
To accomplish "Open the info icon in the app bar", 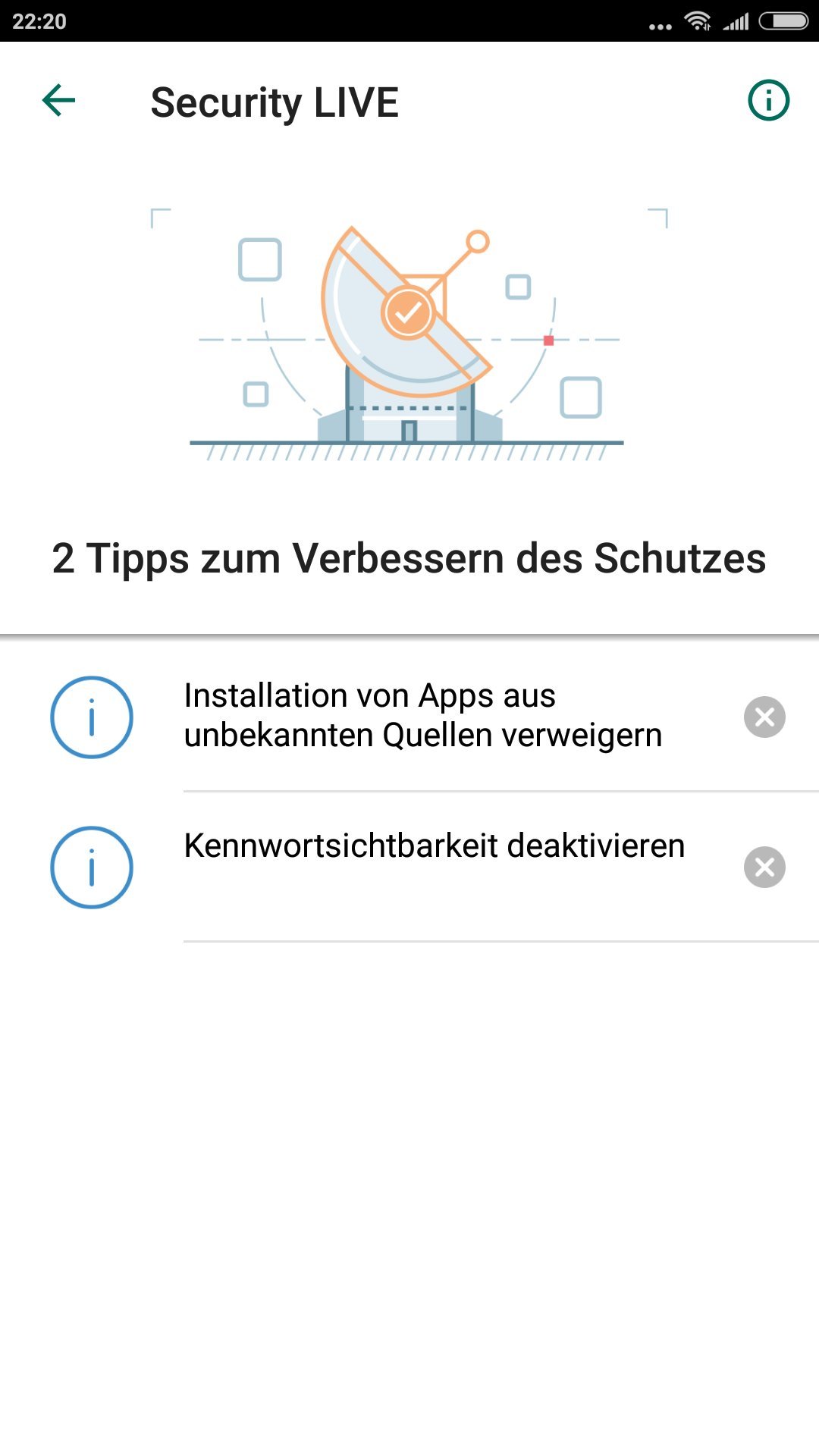I will tap(768, 101).
